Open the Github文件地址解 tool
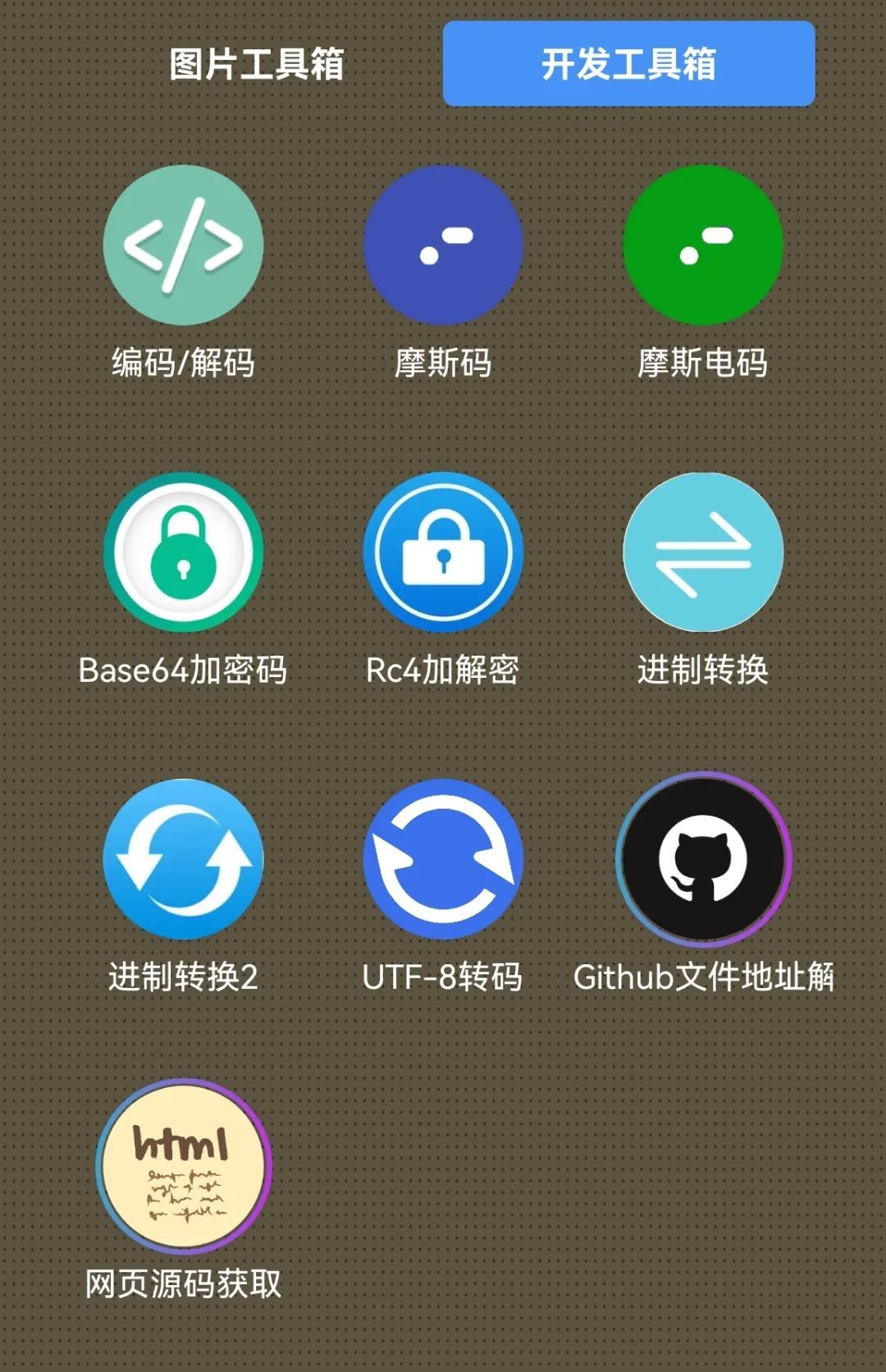 coord(703,858)
